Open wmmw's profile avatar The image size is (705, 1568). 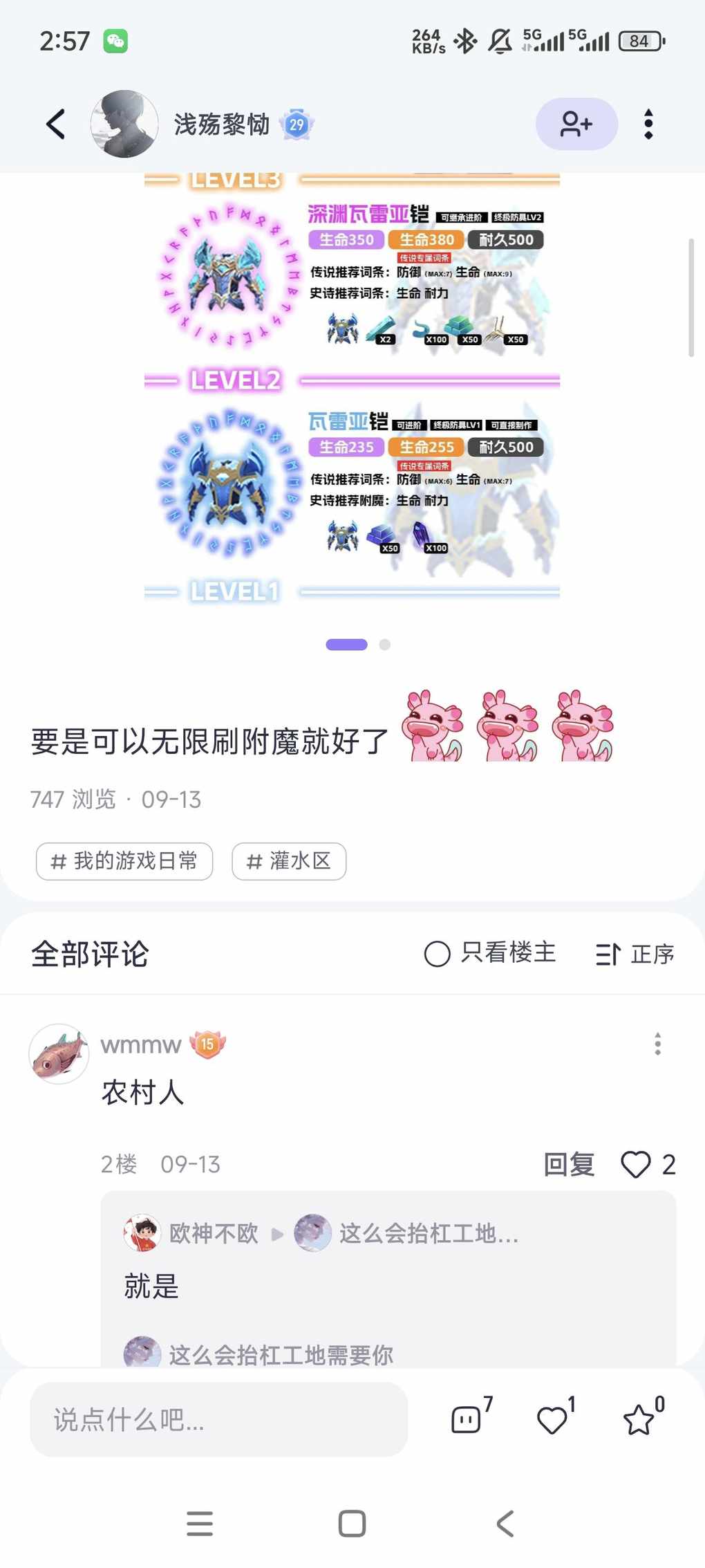[59, 1053]
